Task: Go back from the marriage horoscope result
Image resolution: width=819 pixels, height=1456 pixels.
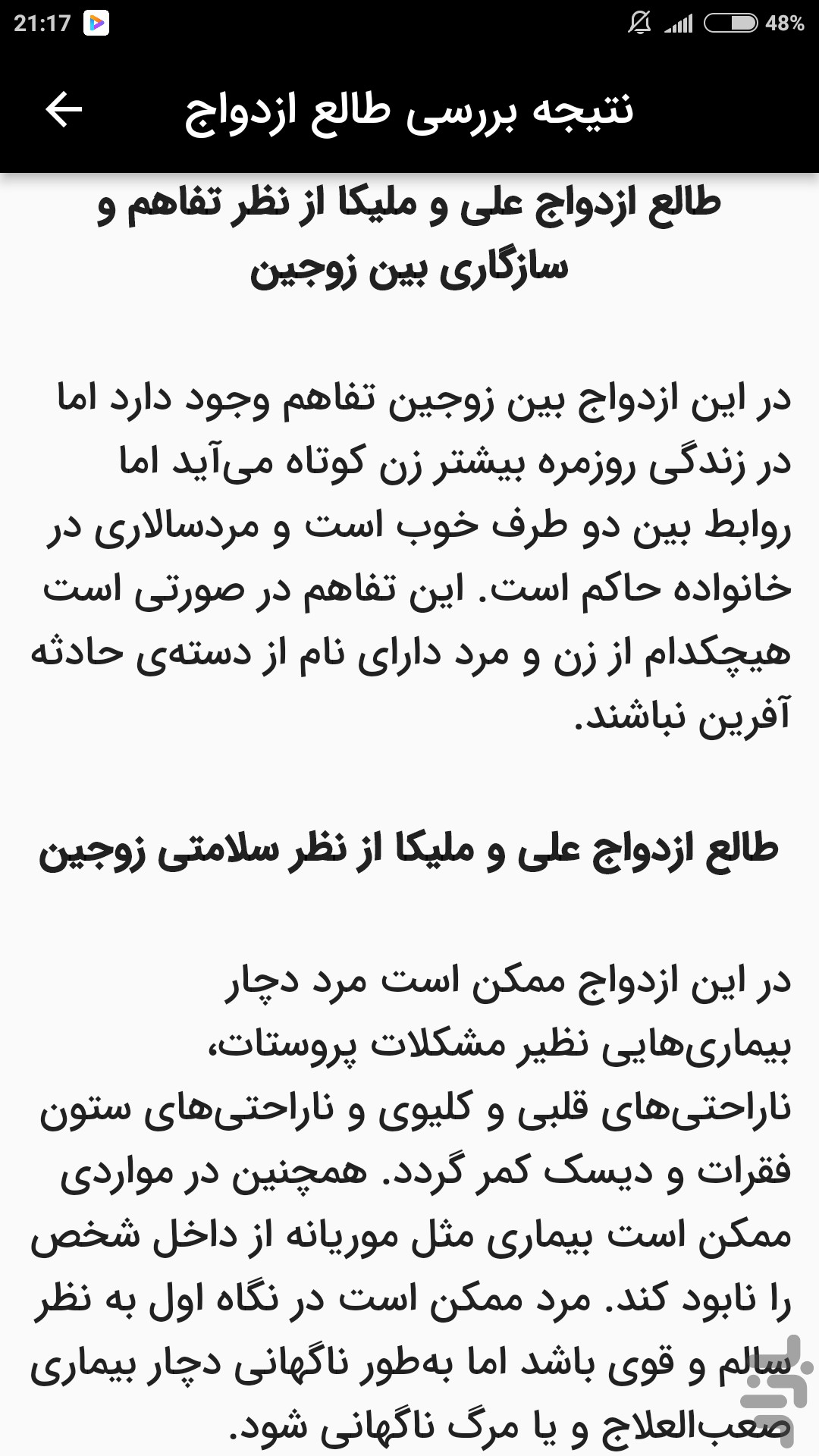Action: [x=64, y=111]
